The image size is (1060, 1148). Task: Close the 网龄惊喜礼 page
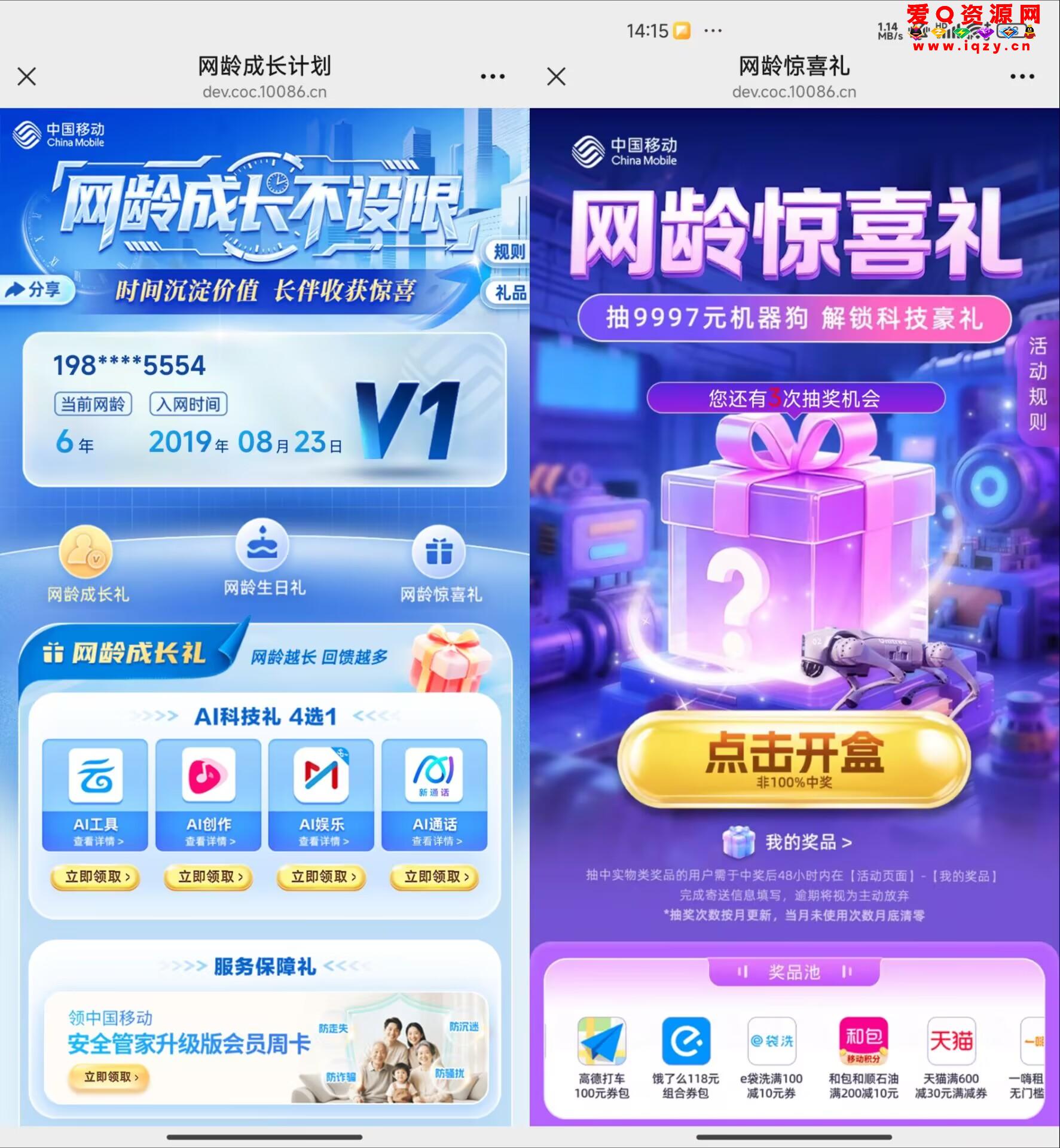click(x=556, y=77)
